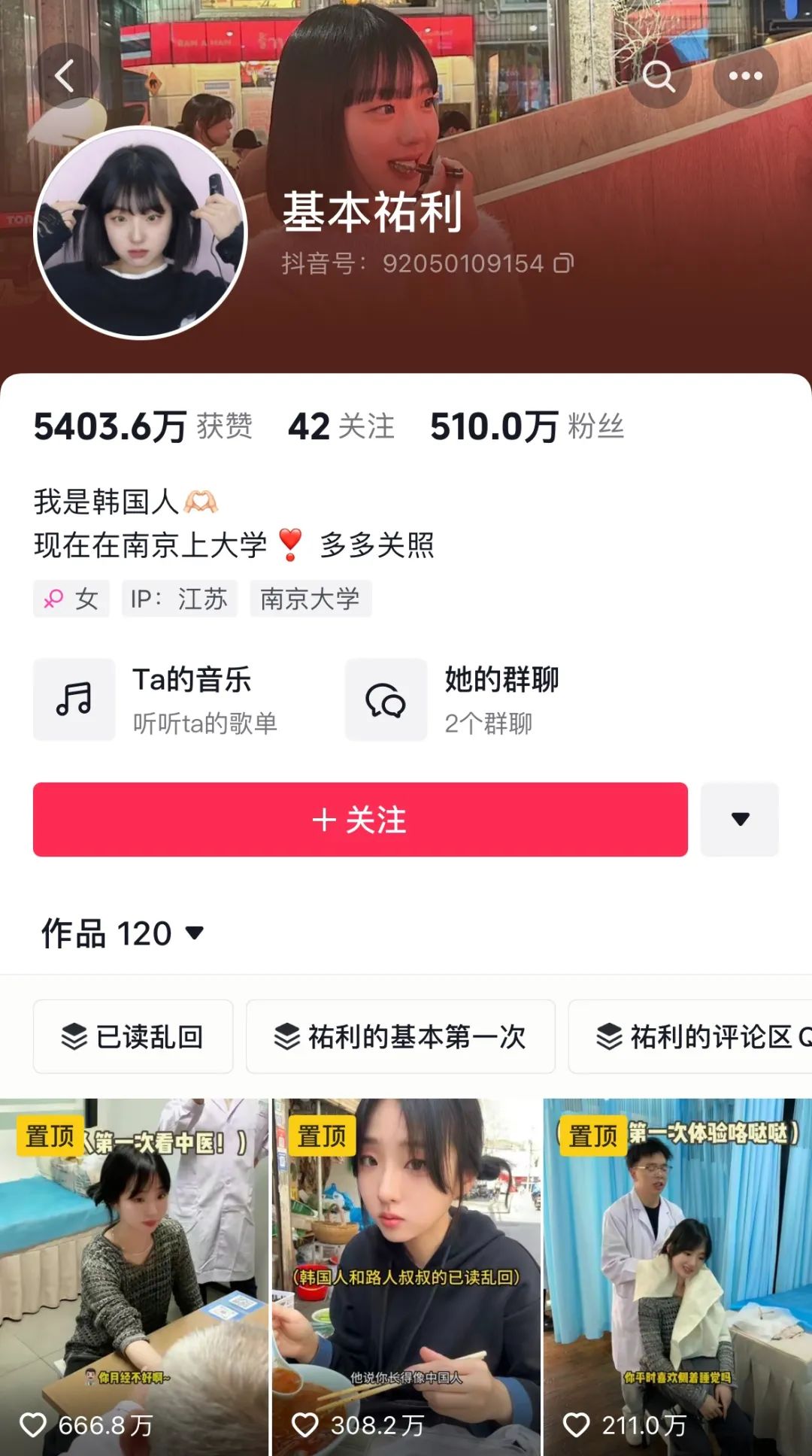View the profile avatar photo
Viewport: 812px width, 1456px height.
click(x=141, y=232)
